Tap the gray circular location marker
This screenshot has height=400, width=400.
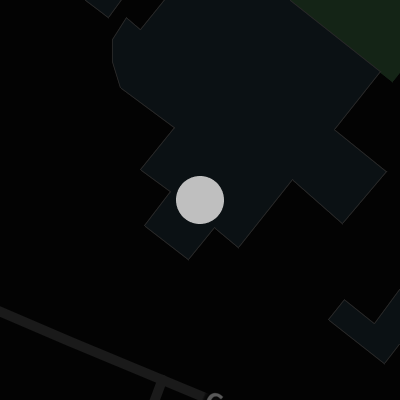[x=200, y=200]
